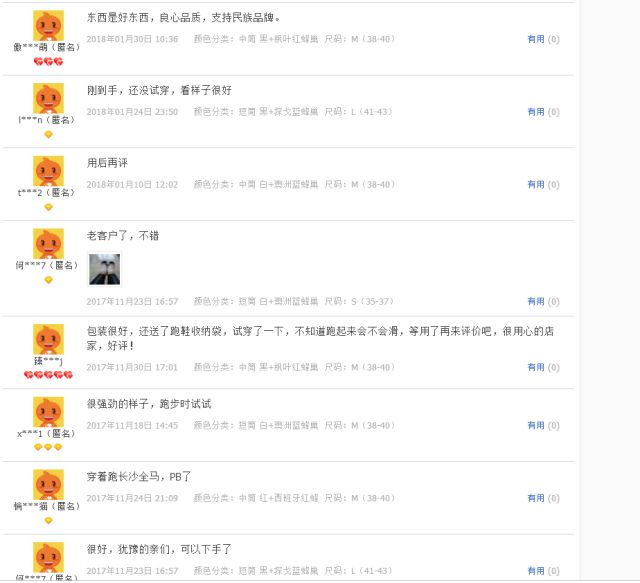Tap 有用 on the "老客户了,不错" review

click(536, 301)
